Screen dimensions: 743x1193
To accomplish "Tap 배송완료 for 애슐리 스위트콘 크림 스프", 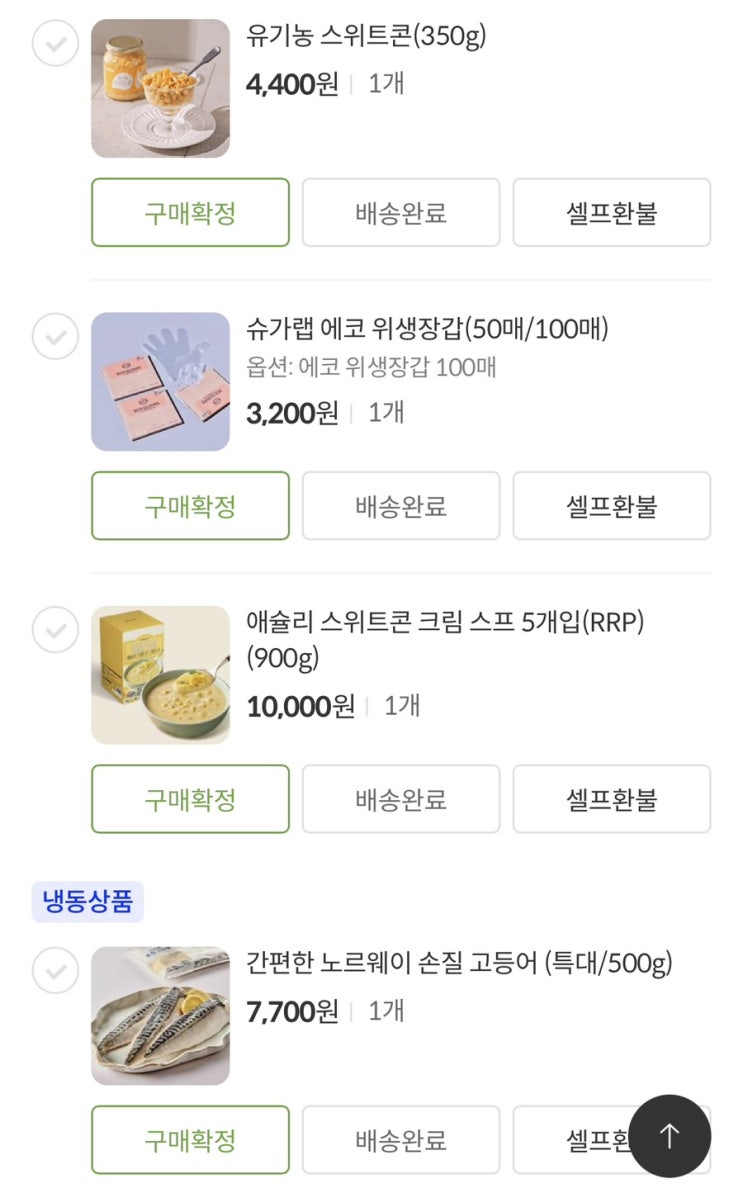I will [401, 799].
